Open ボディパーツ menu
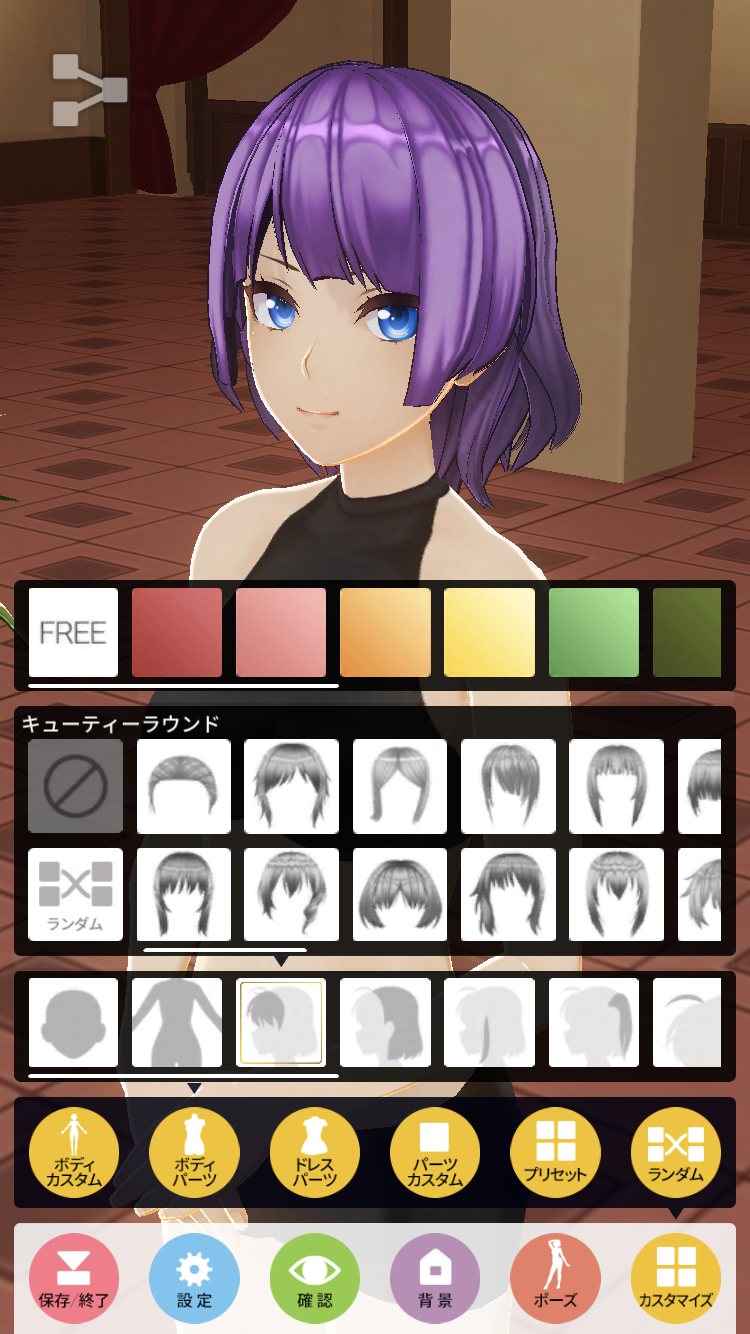 coord(194,1153)
